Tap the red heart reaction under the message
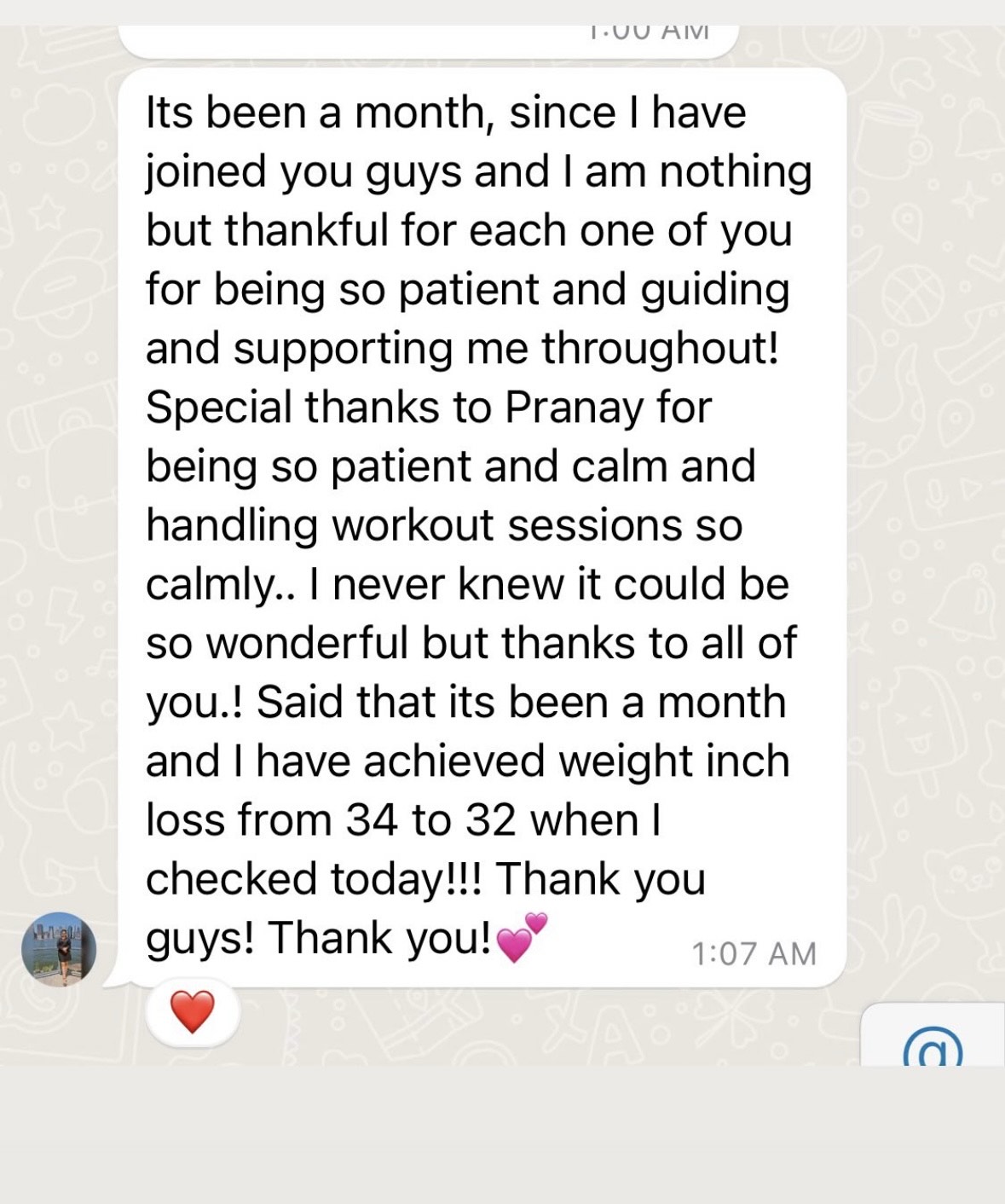The height and width of the screenshot is (1204, 1005). pos(193,1013)
